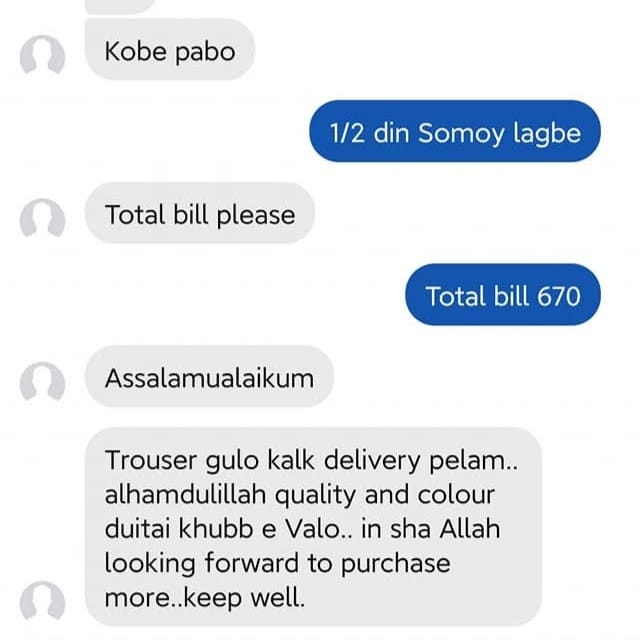Screen dimensions: 640x640
Task: View profile from avatar beside 'Assalamualaikum'
Action: (43, 380)
